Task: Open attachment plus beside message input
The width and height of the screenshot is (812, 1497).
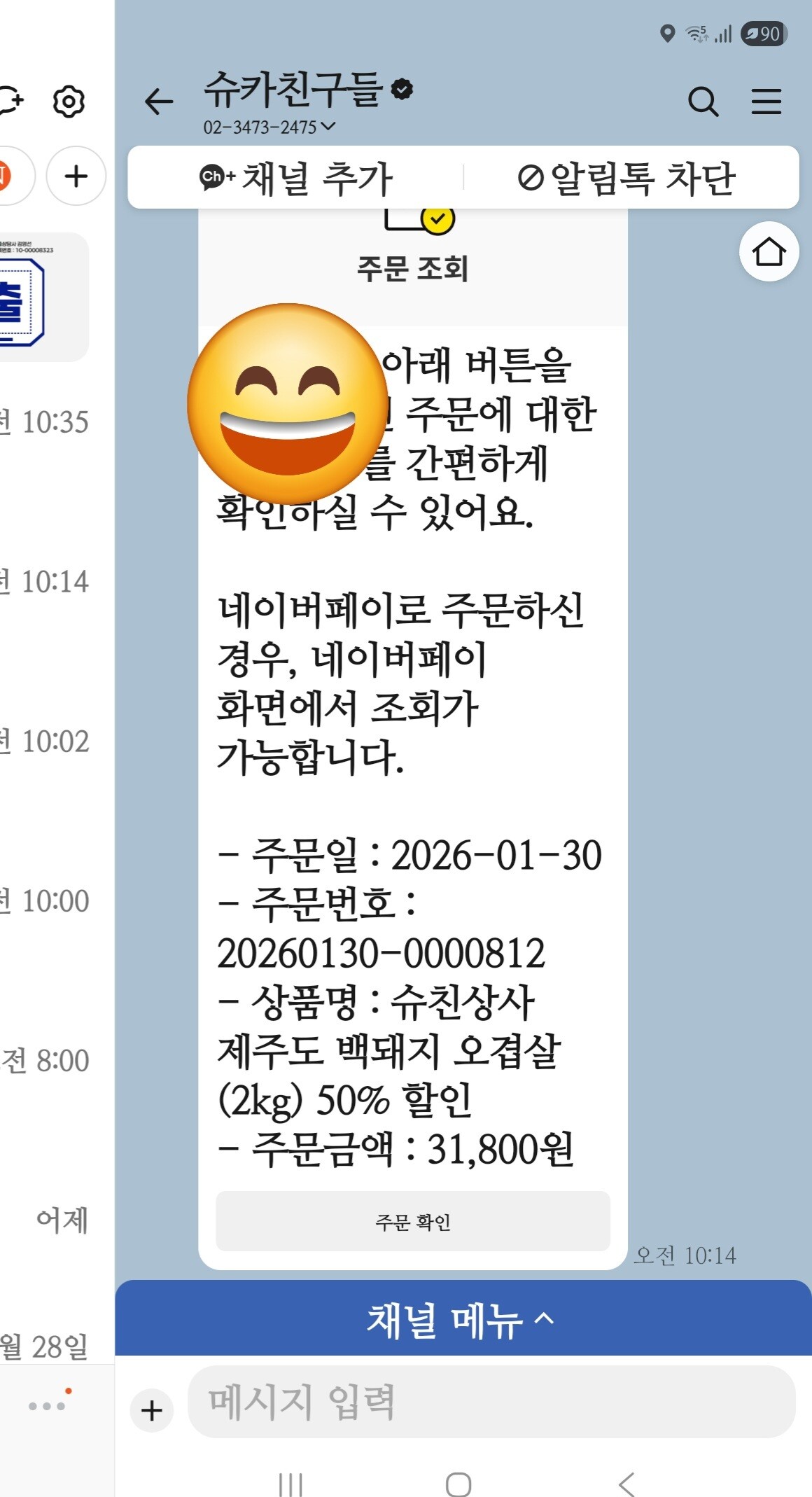Action: [151, 1410]
